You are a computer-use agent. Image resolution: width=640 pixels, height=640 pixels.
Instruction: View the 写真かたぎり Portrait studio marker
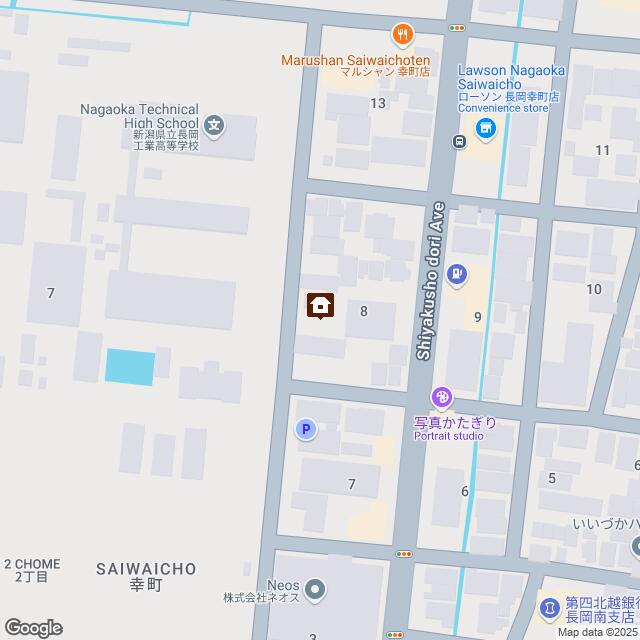(x=441, y=399)
